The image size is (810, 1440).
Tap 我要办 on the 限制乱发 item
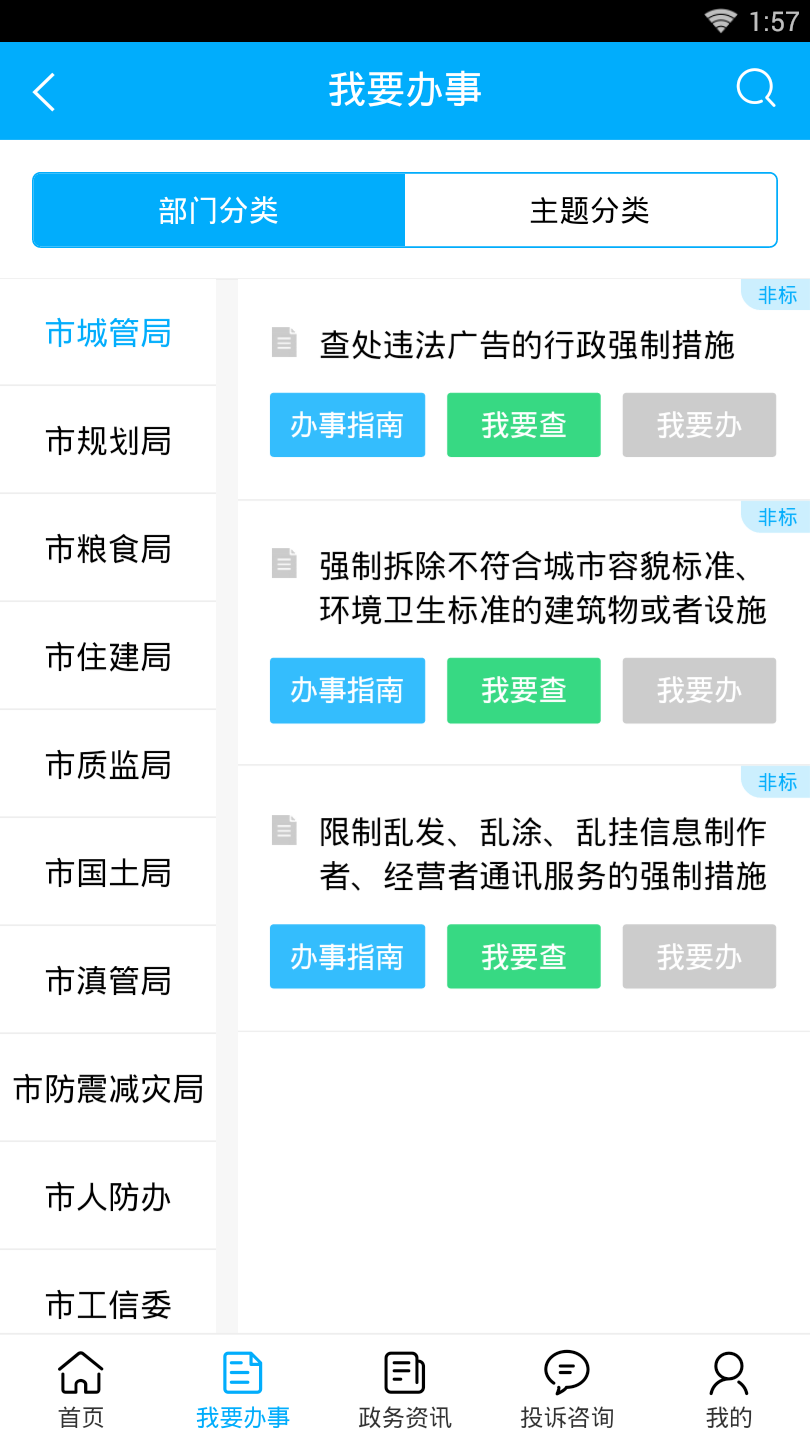point(698,956)
